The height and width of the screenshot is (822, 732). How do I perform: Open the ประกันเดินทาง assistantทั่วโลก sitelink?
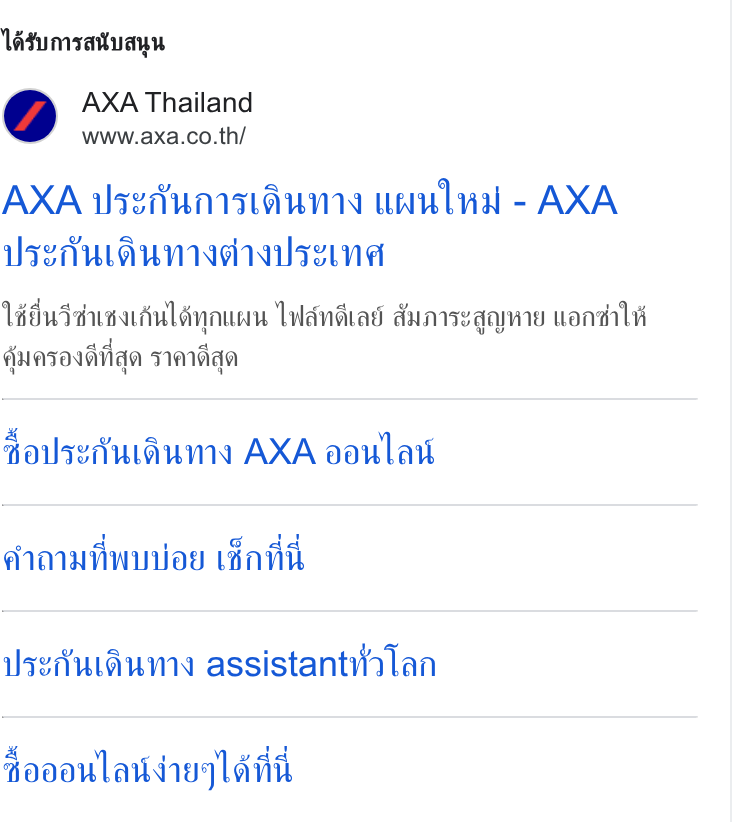[x=220, y=664]
